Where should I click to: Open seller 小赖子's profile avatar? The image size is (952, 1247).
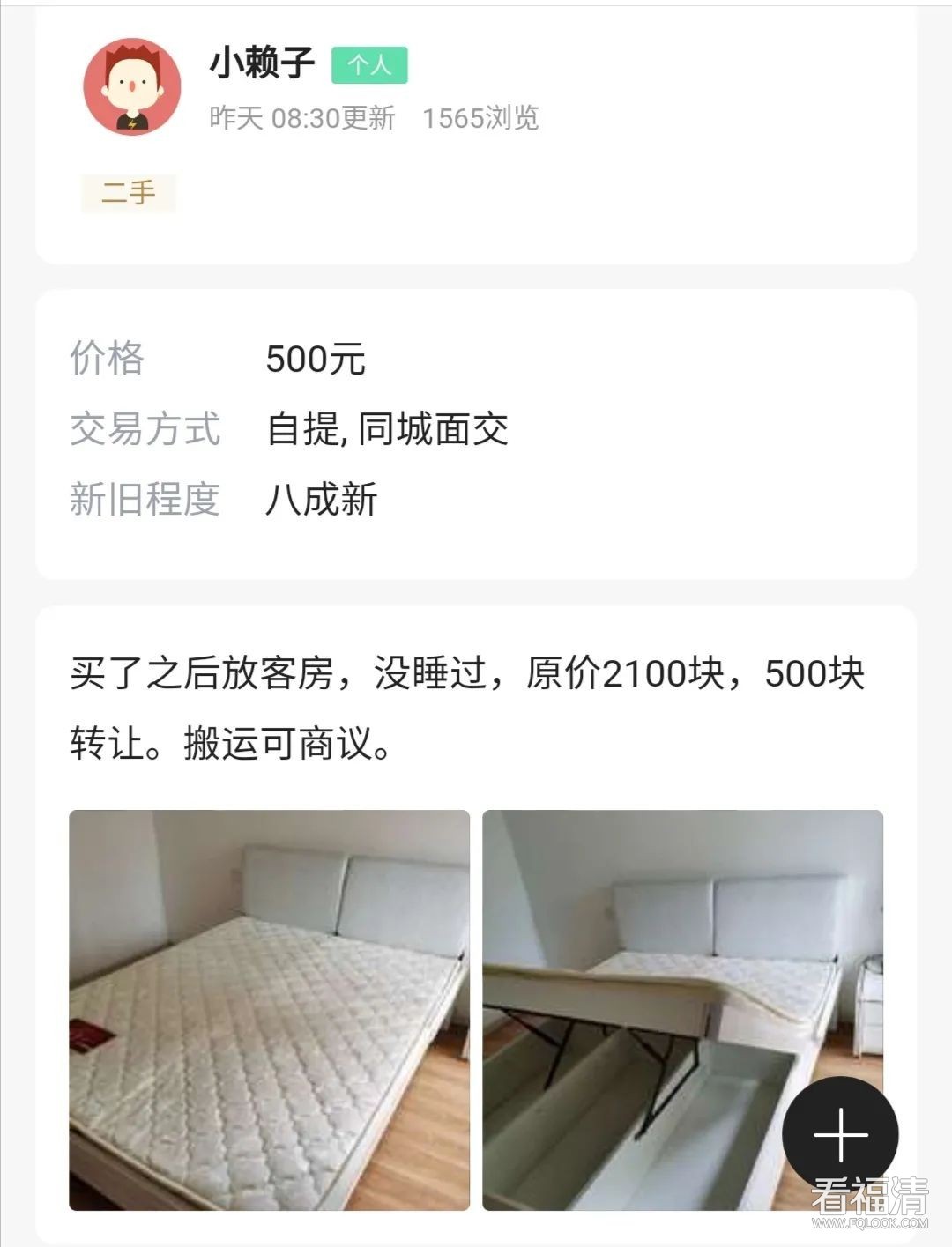point(132,87)
